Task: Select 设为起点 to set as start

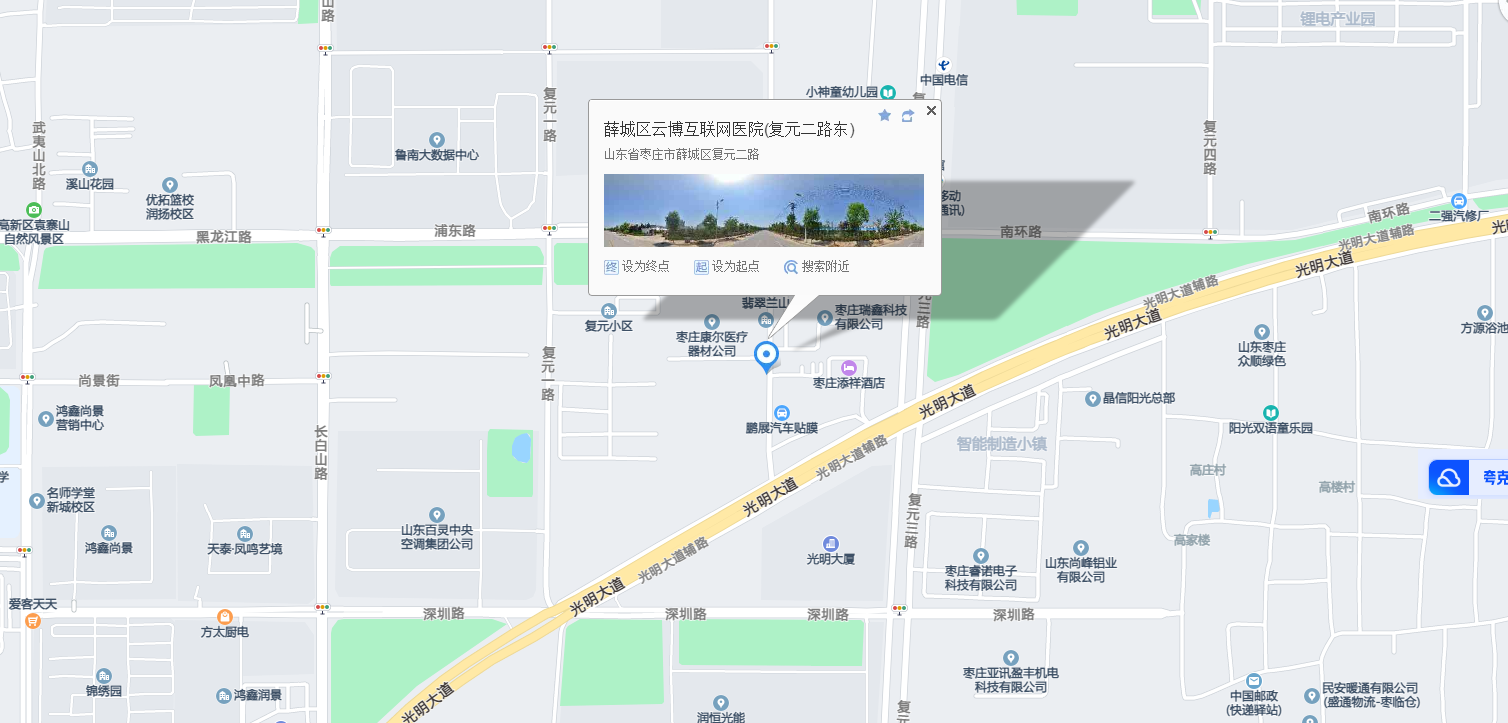Action: click(727, 267)
